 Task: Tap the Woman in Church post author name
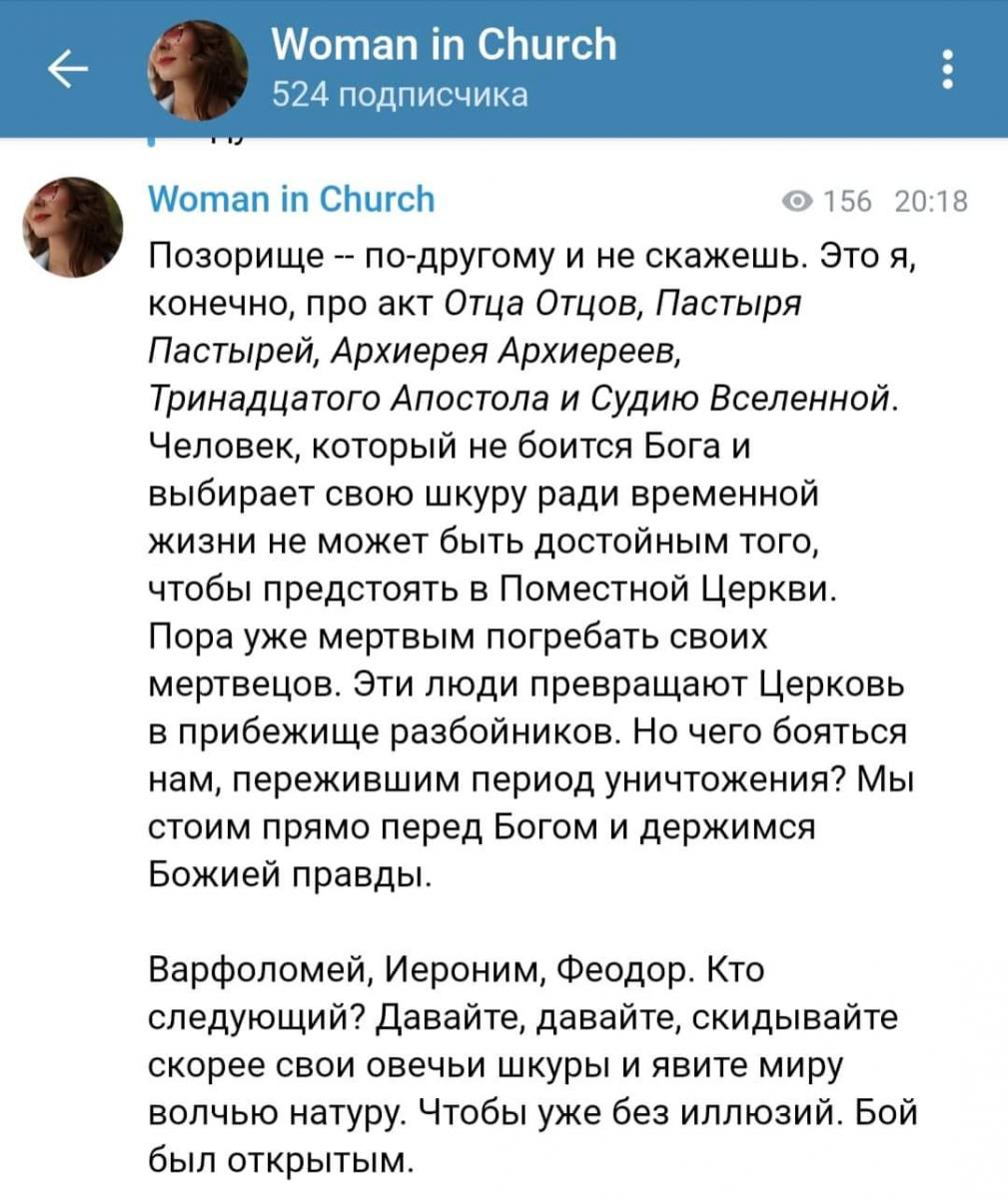tap(291, 199)
